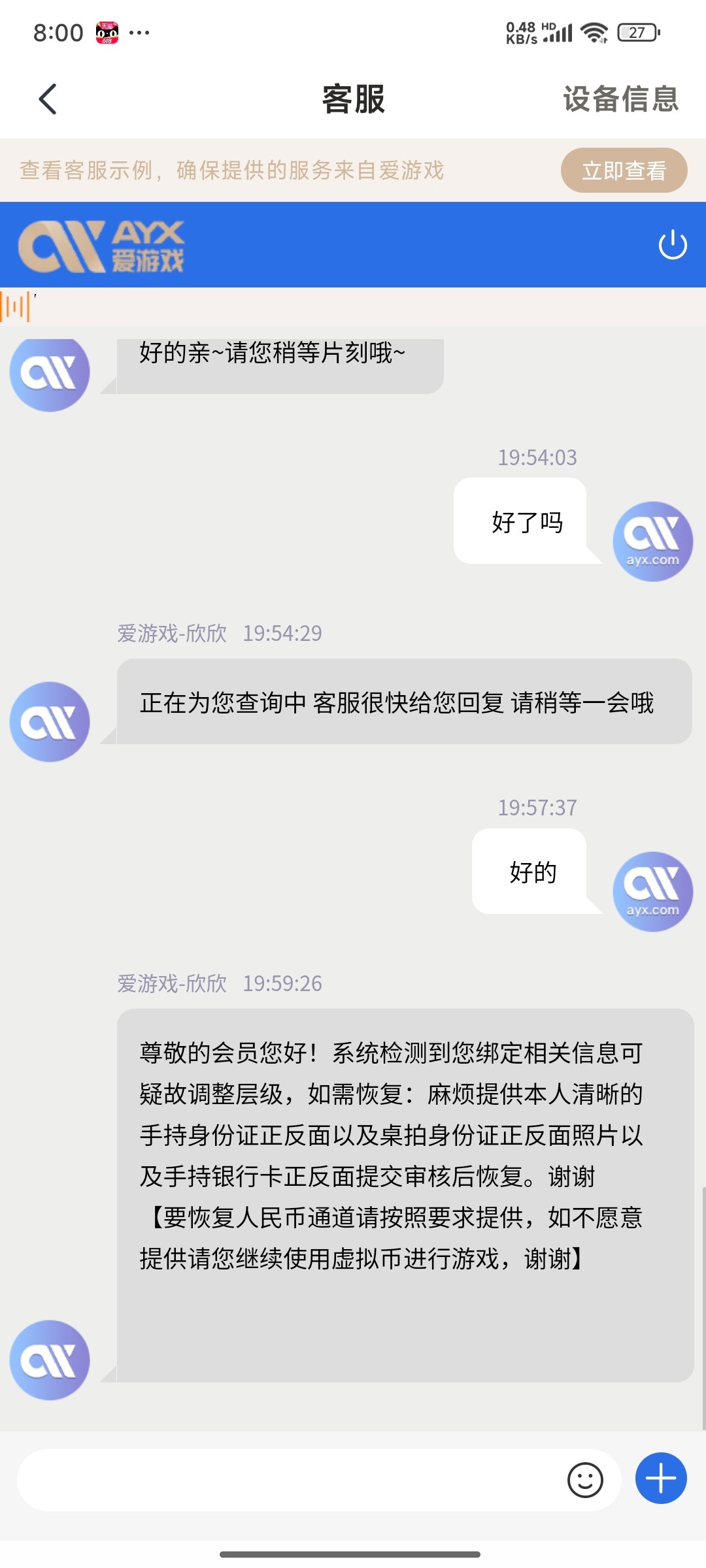Open the emoji picker

(x=585, y=1480)
